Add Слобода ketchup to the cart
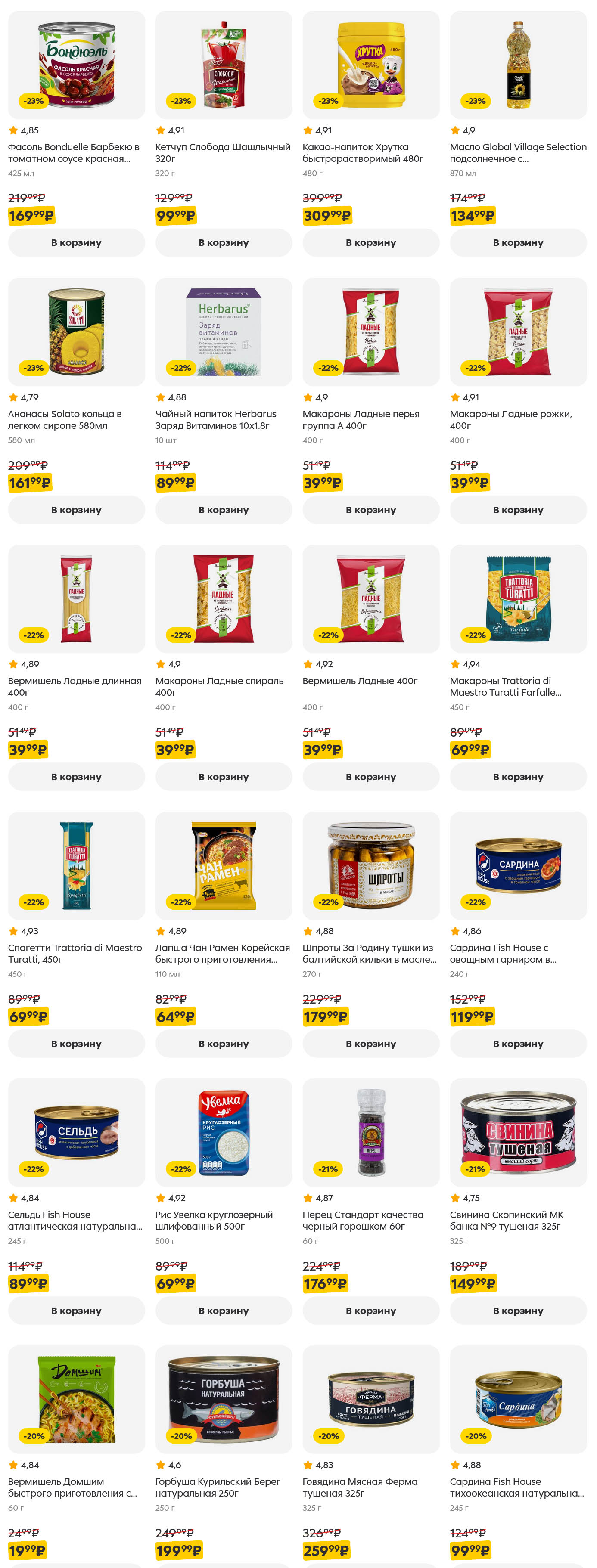 point(224,243)
